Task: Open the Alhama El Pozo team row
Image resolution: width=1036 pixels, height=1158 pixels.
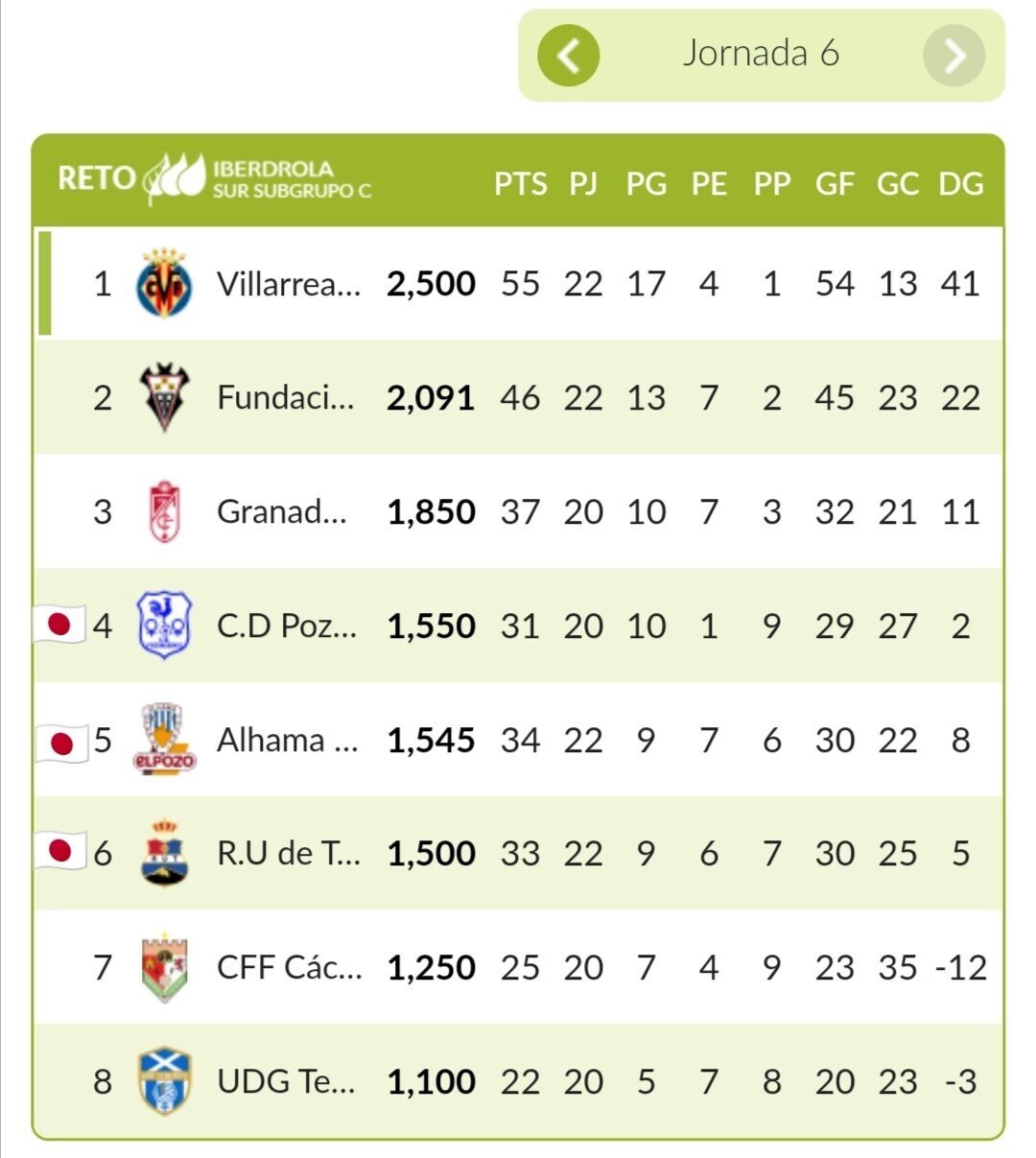Action: coord(286,740)
